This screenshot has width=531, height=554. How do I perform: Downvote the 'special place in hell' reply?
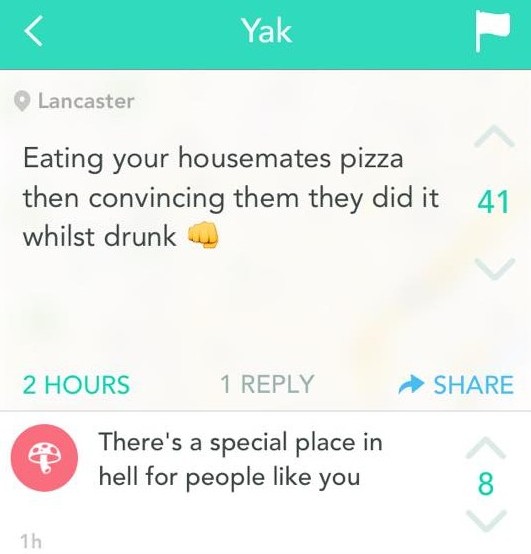tap(486, 521)
